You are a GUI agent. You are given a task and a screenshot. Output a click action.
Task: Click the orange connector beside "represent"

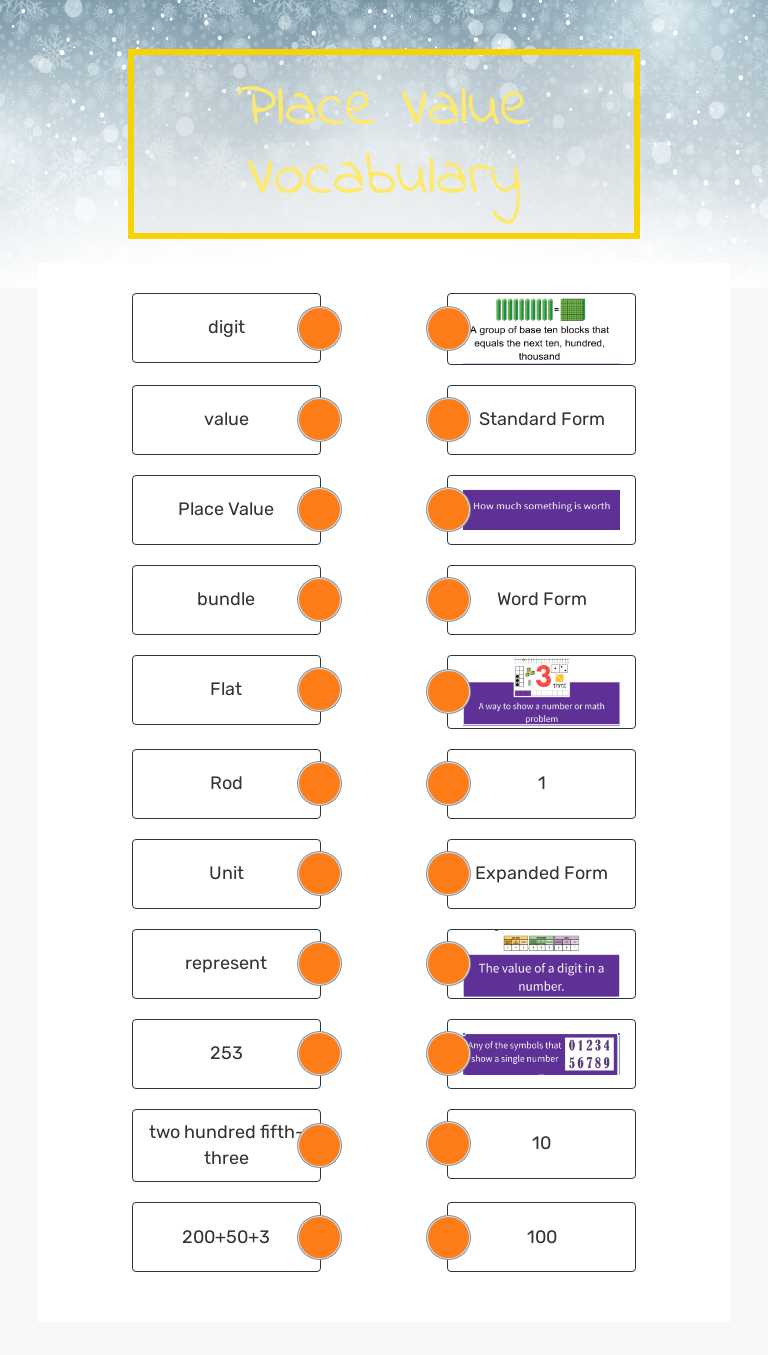coord(319,963)
